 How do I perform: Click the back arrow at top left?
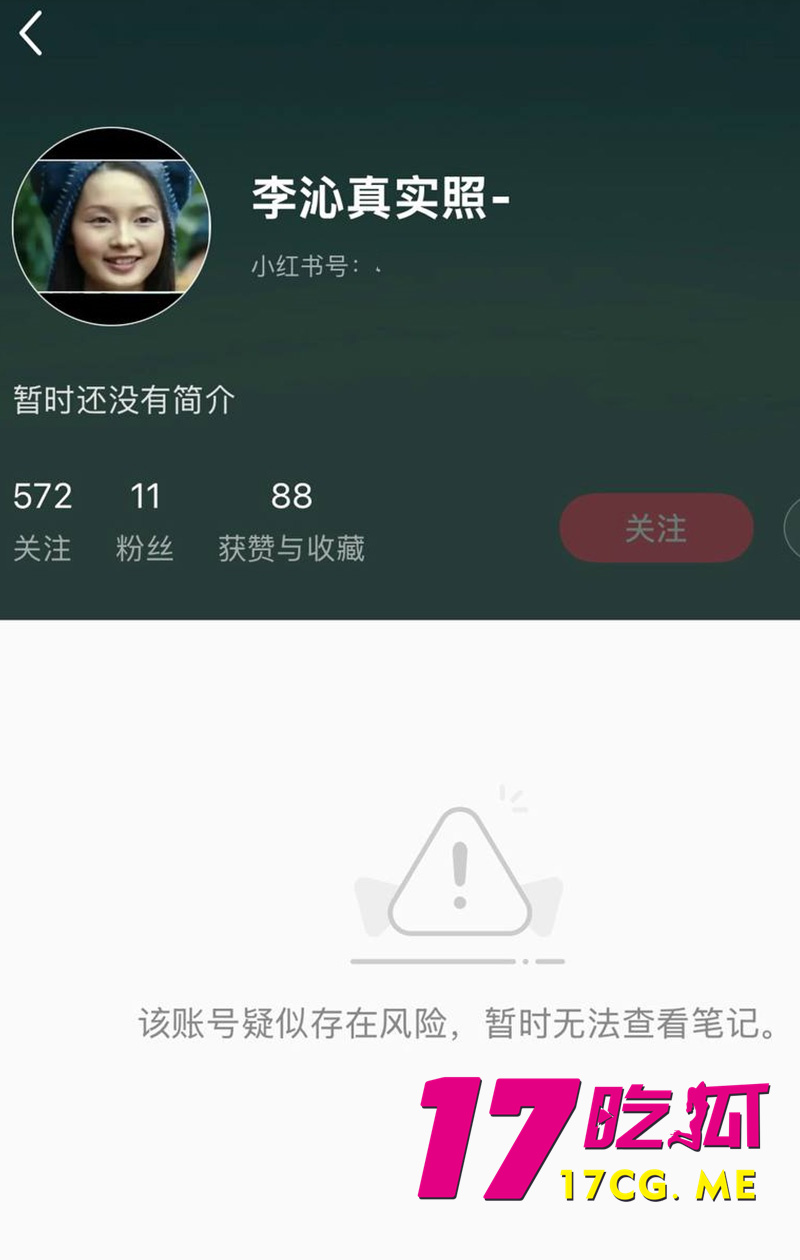point(33,34)
